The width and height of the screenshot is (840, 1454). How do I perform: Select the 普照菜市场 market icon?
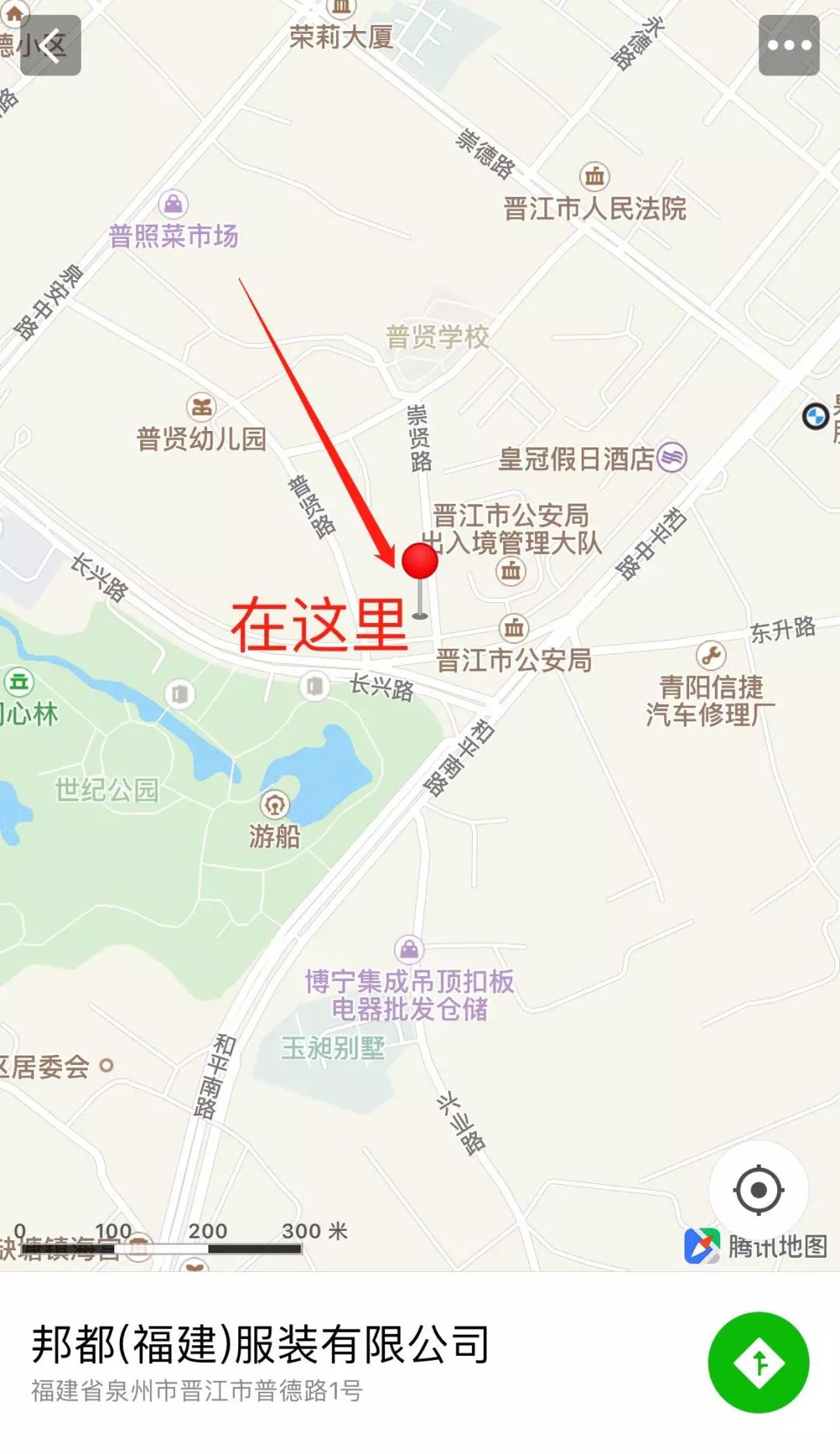(173, 205)
